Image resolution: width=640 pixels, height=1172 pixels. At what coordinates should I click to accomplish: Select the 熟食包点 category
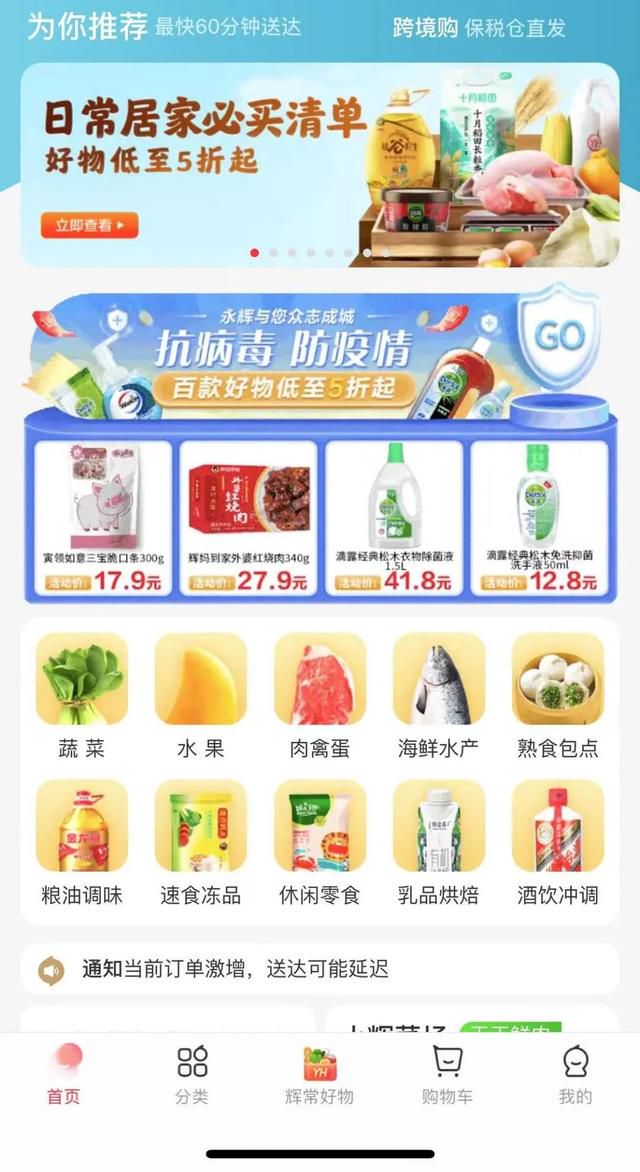coord(558,696)
